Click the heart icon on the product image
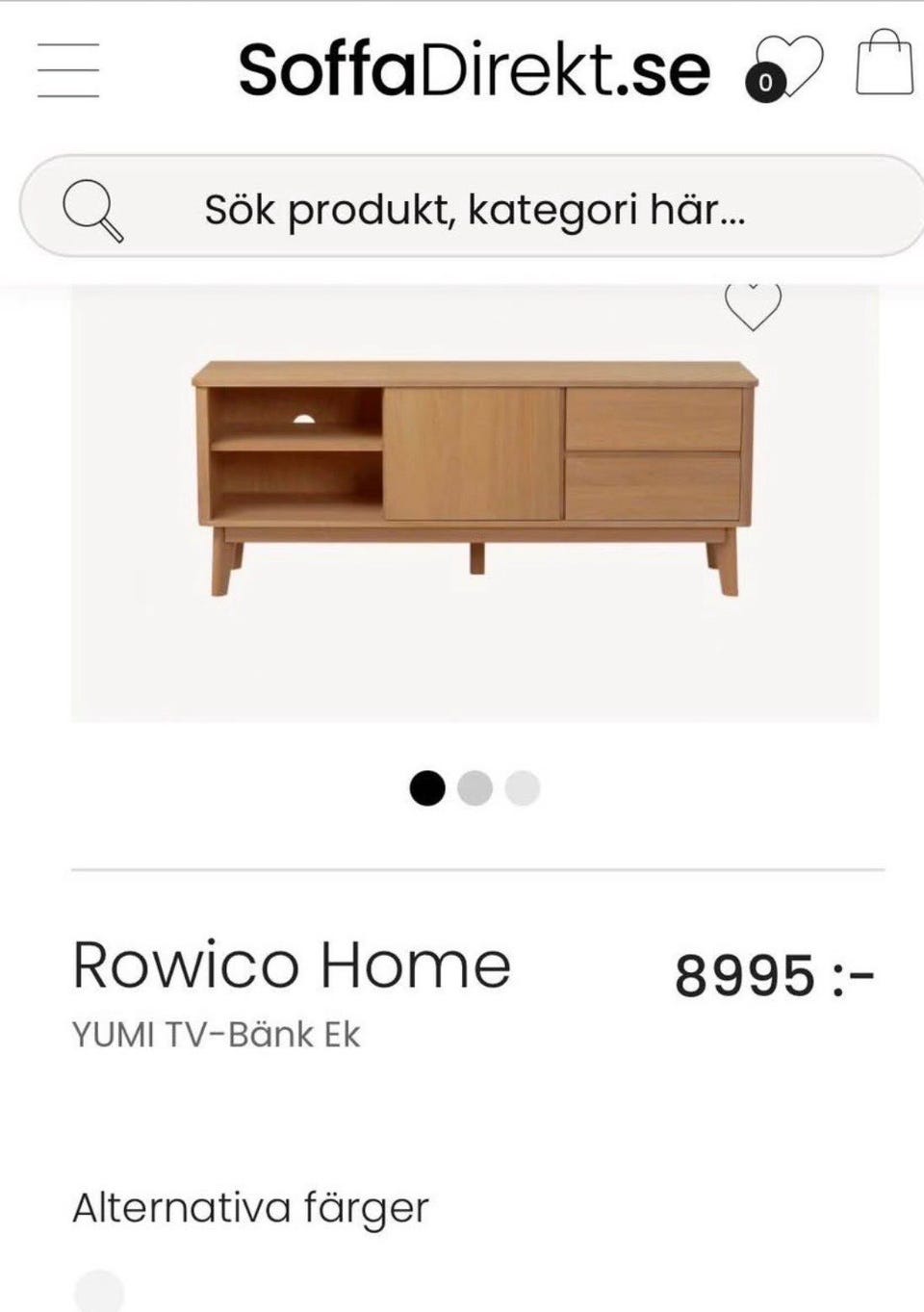The image size is (924, 1312). point(754,306)
